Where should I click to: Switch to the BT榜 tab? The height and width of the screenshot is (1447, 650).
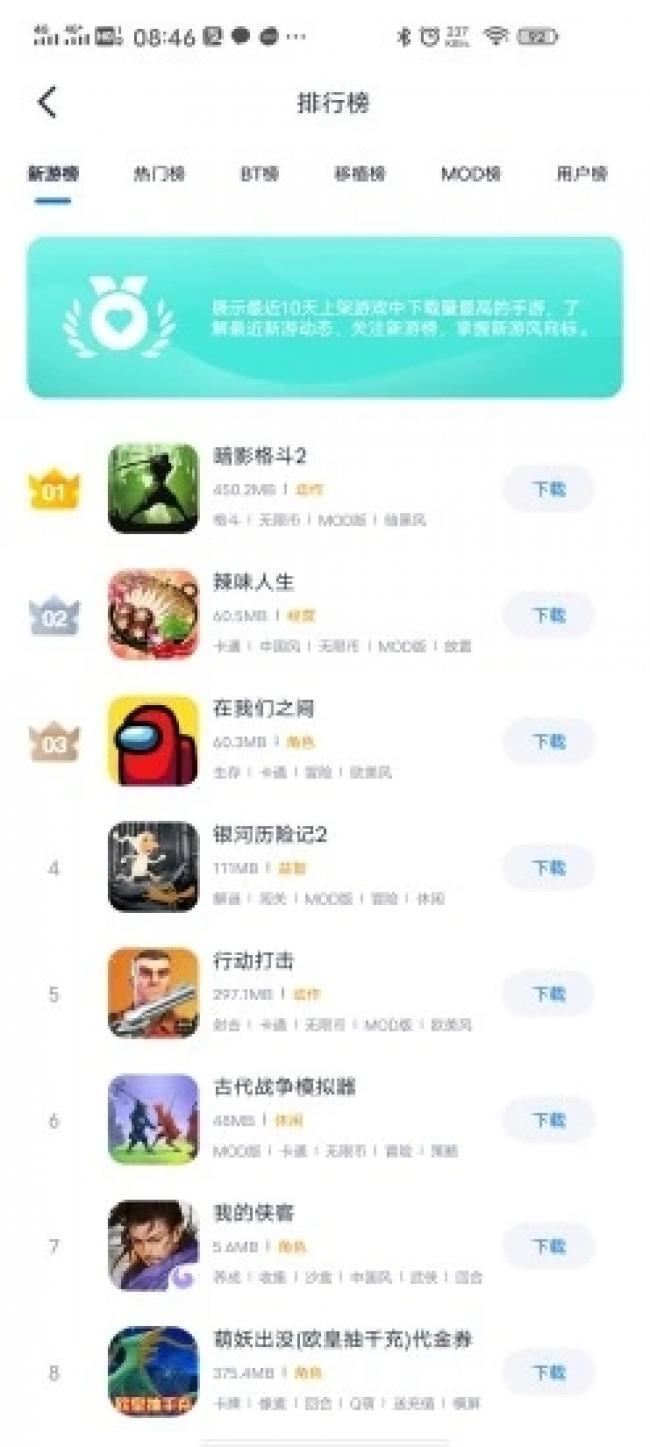[259, 174]
